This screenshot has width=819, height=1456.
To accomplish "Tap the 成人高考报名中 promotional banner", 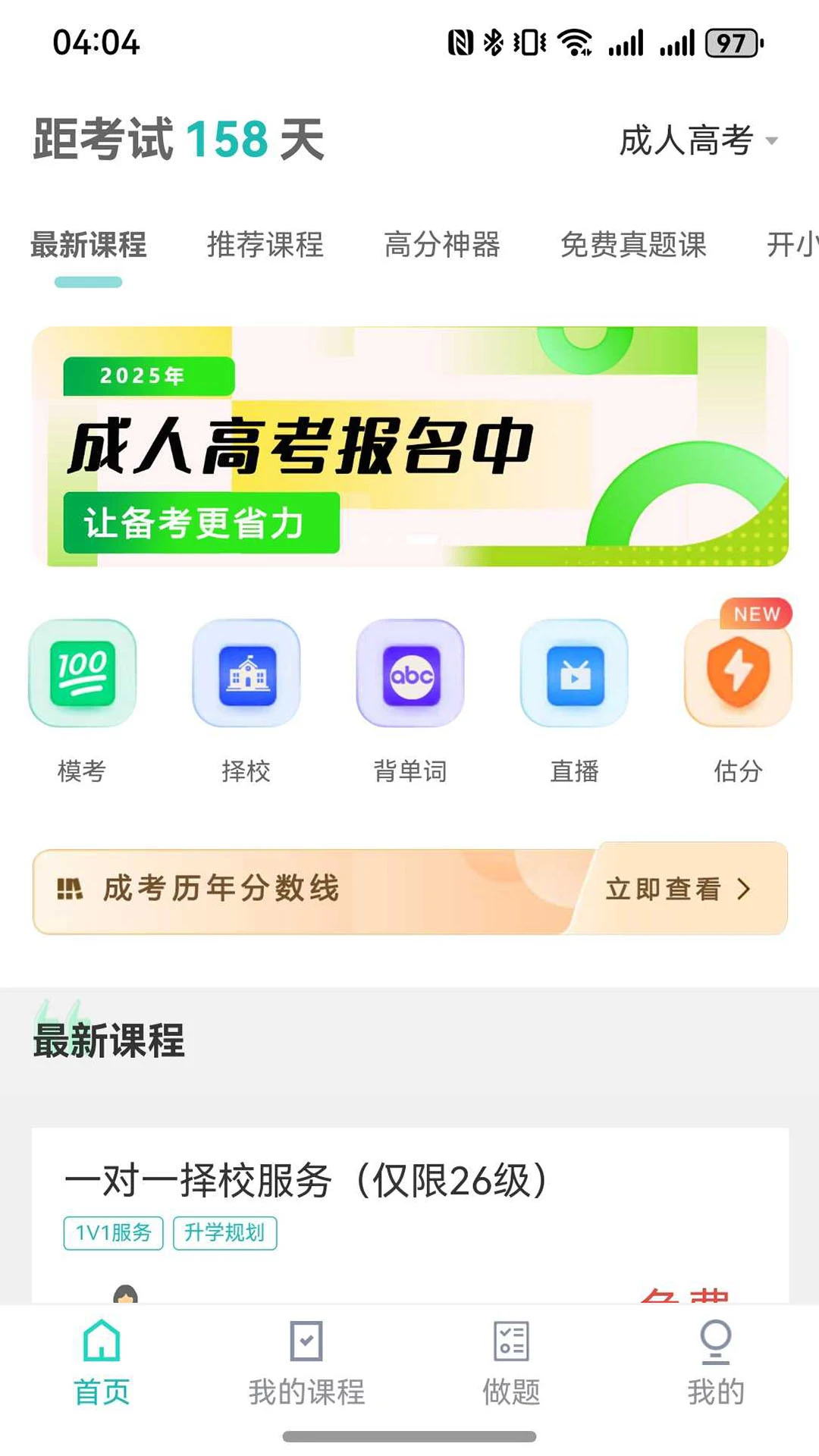I will point(409,446).
